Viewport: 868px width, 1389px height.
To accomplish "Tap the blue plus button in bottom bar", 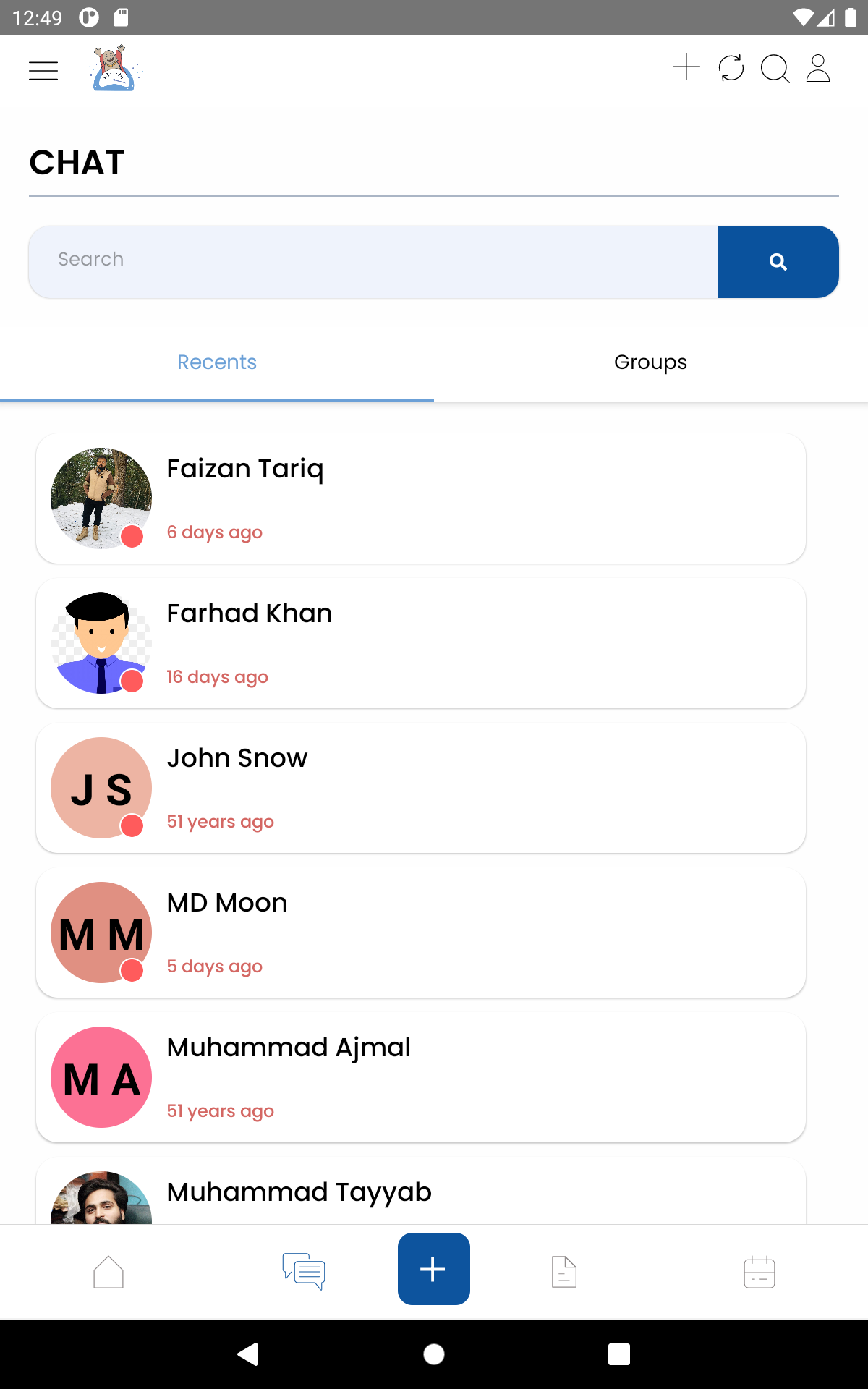I will (x=434, y=1269).
